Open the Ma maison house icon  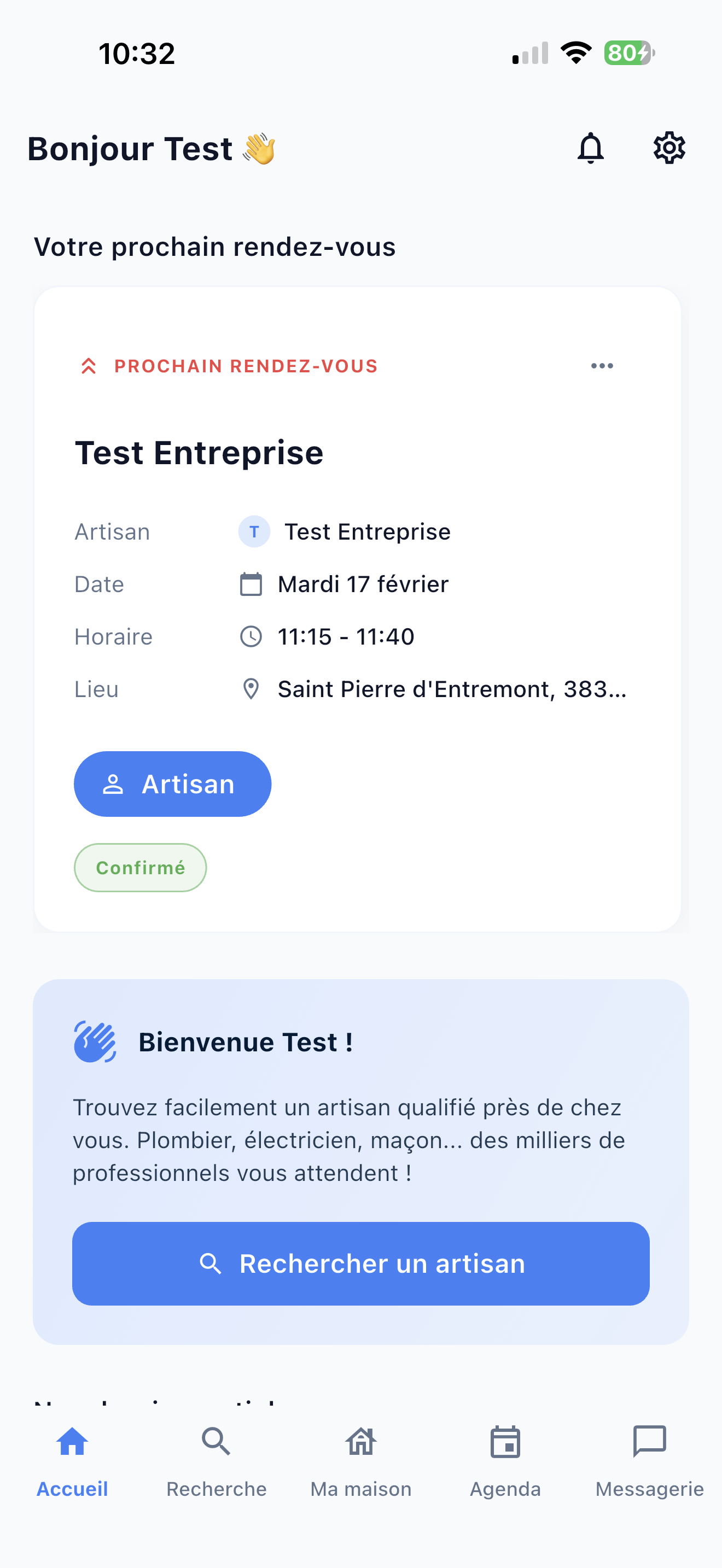pos(360,1440)
